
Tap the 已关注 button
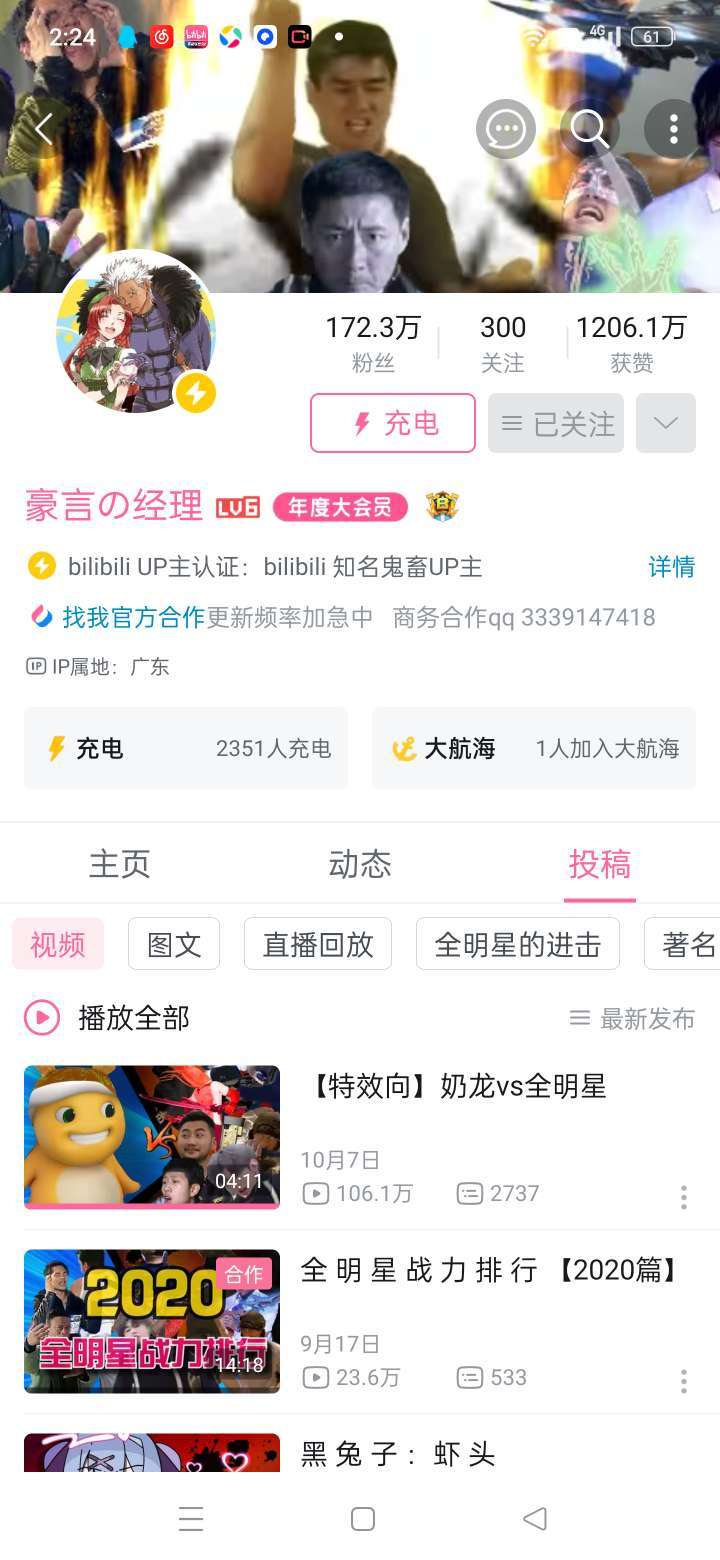[556, 423]
